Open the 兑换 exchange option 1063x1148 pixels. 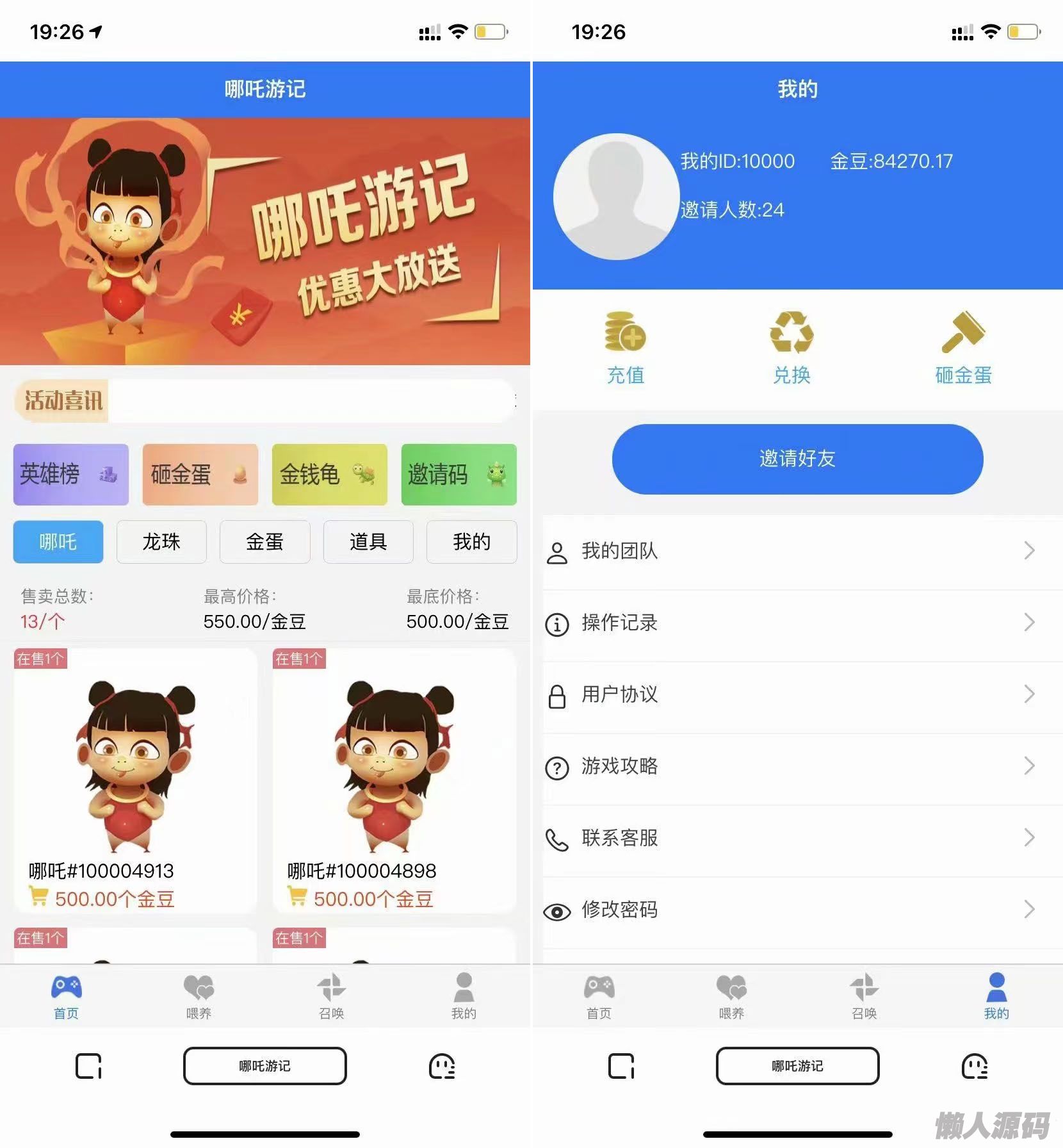791,348
